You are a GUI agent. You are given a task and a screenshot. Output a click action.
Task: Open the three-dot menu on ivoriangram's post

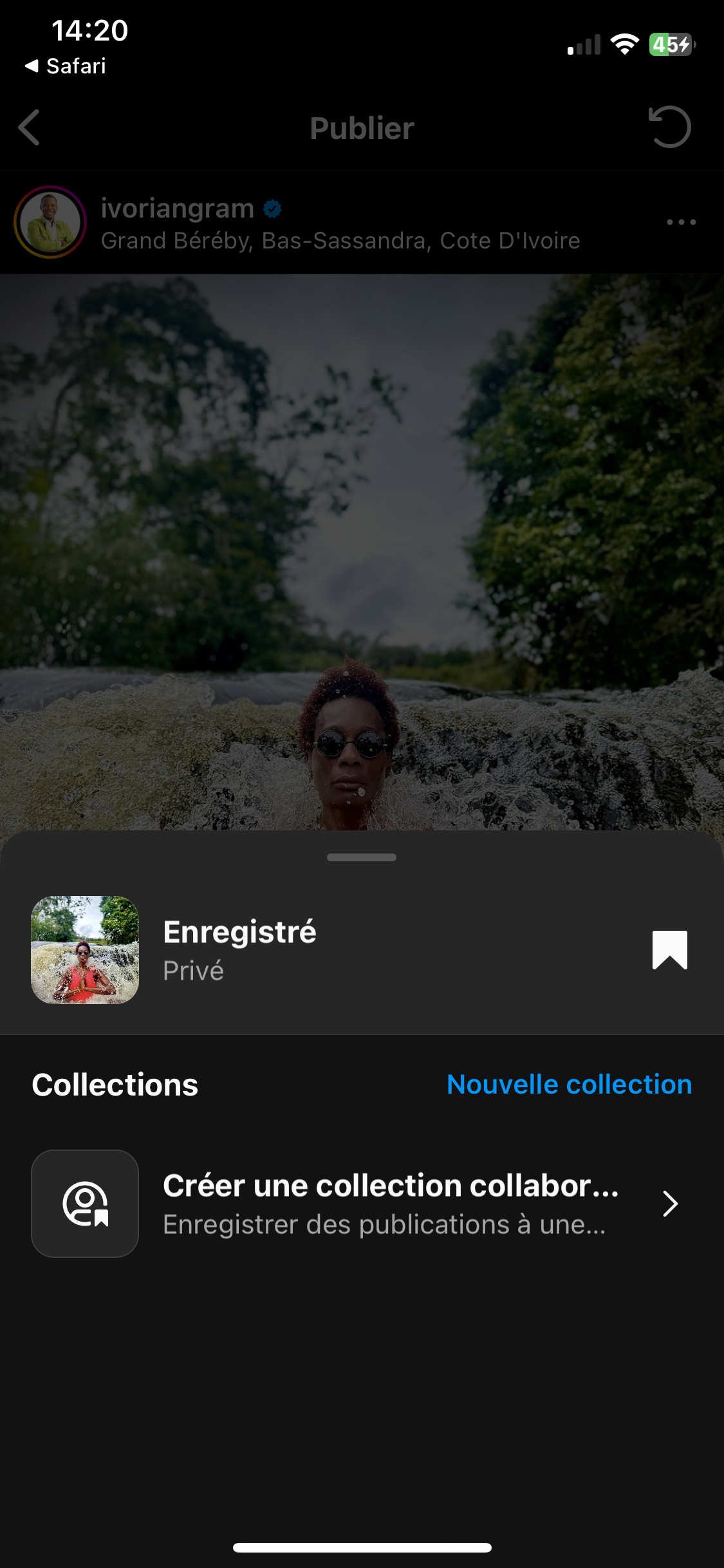click(x=681, y=222)
